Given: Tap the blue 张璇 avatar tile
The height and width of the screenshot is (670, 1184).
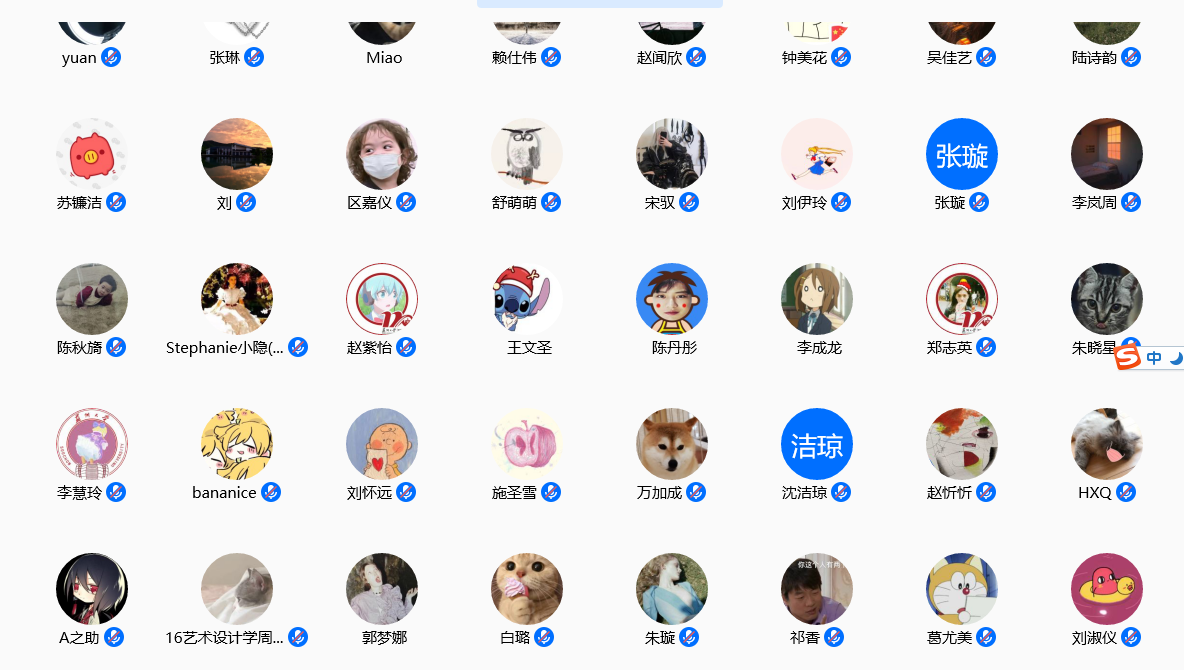Looking at the screenshot, I should tap(962, 155).
